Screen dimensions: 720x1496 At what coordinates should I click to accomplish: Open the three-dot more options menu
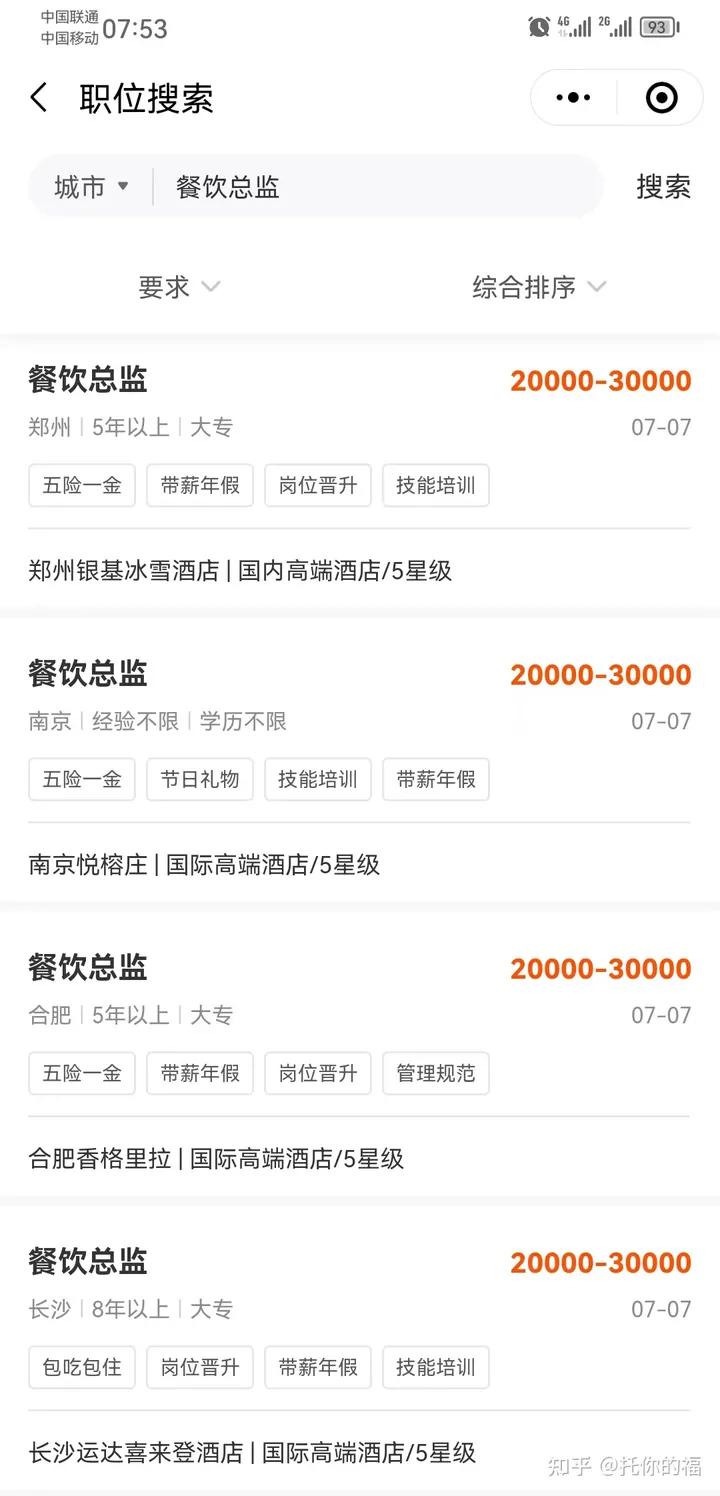coord(572,97)
